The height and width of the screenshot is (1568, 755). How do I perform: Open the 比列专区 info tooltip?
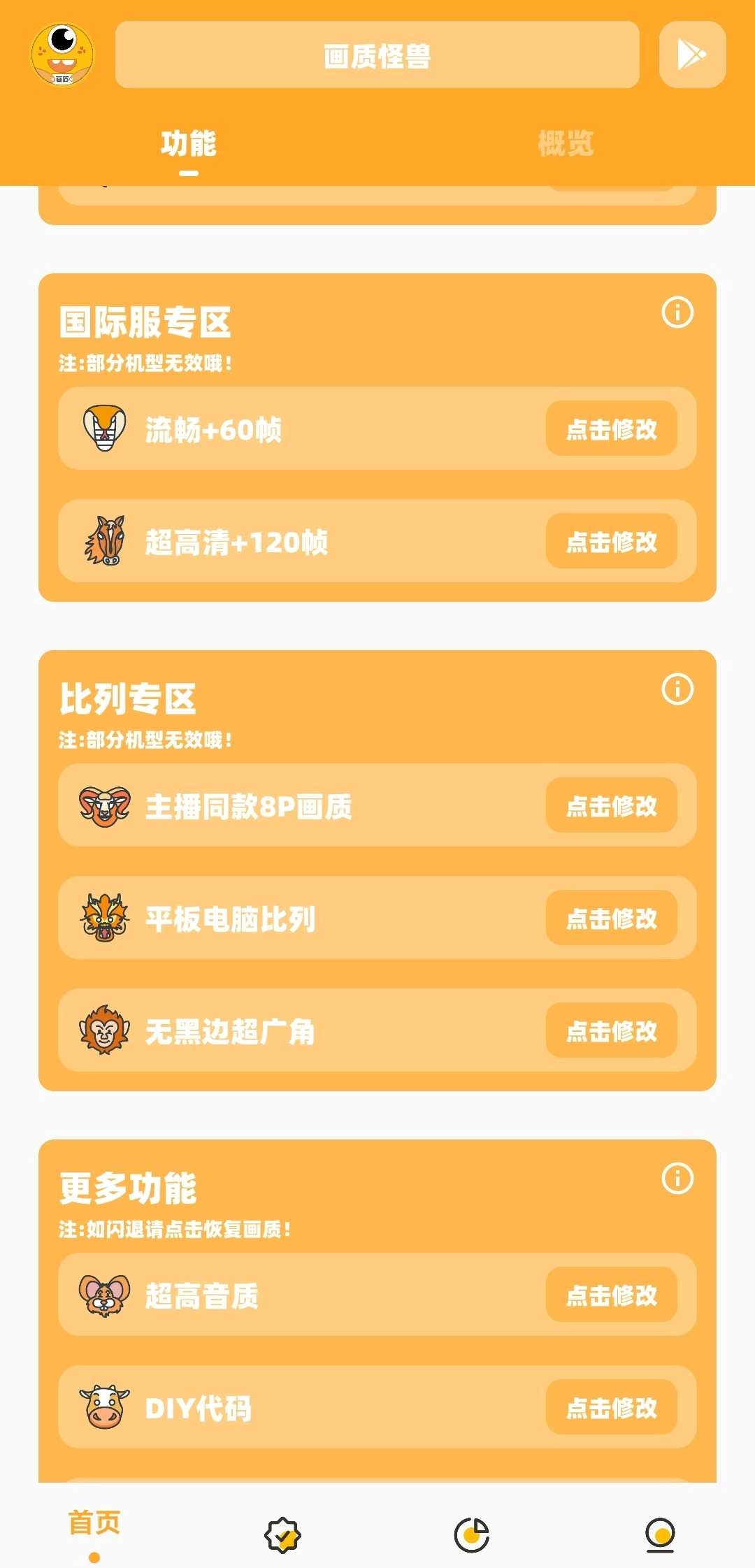676,691
